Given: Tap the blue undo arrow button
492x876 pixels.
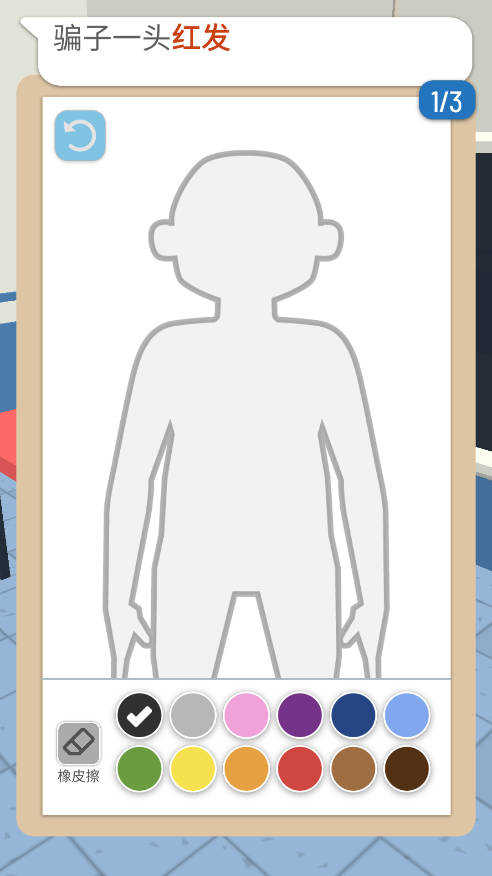Looking at the screenshot, I should [80, 135].
